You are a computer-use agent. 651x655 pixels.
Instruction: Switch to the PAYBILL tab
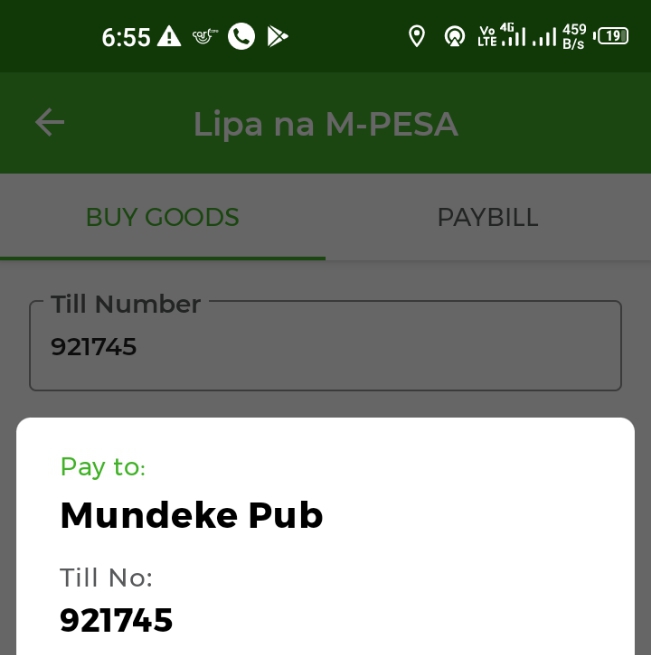pos(487,218)
